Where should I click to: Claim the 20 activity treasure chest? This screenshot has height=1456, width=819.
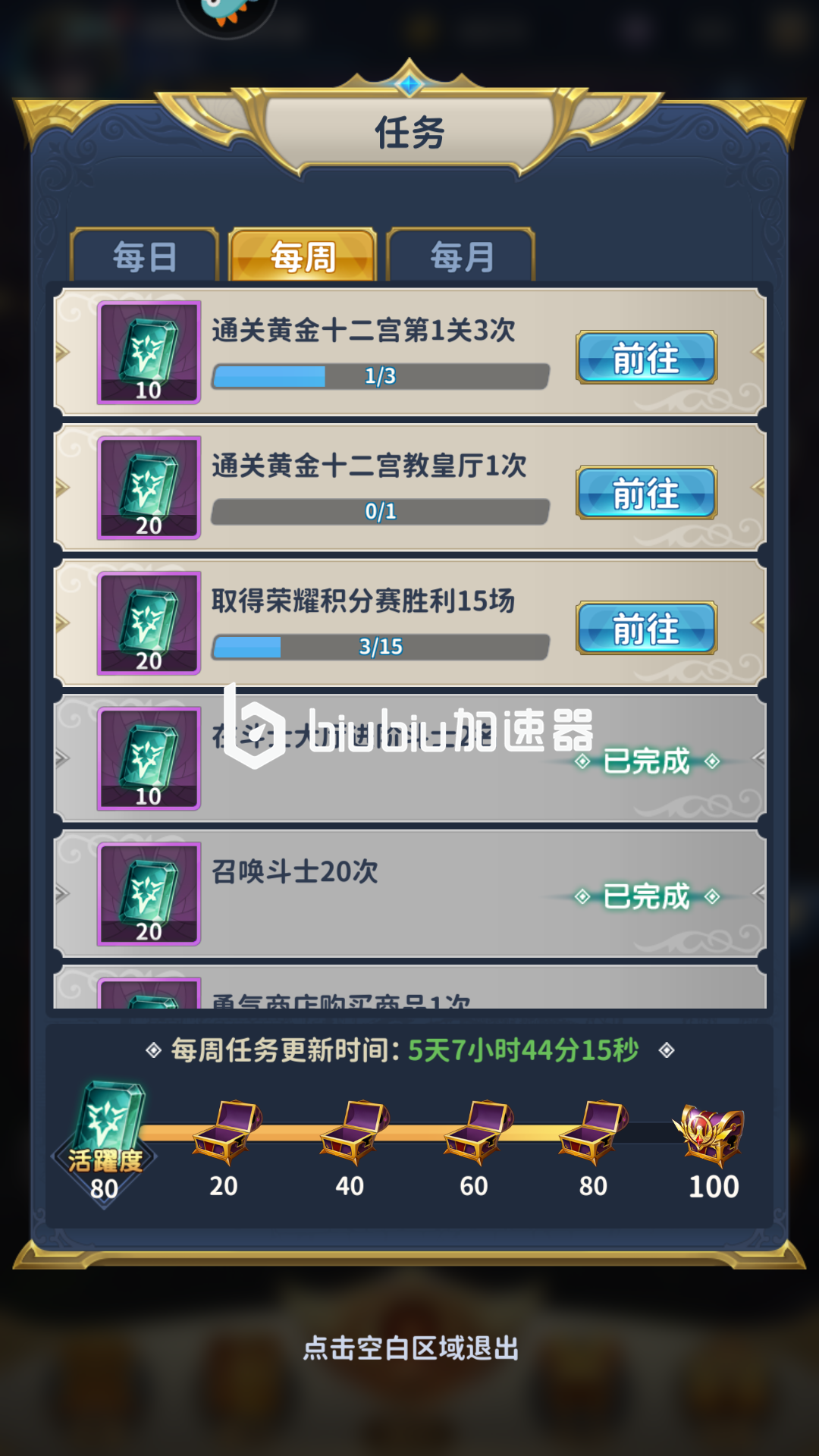click(x=225, y=1133)
